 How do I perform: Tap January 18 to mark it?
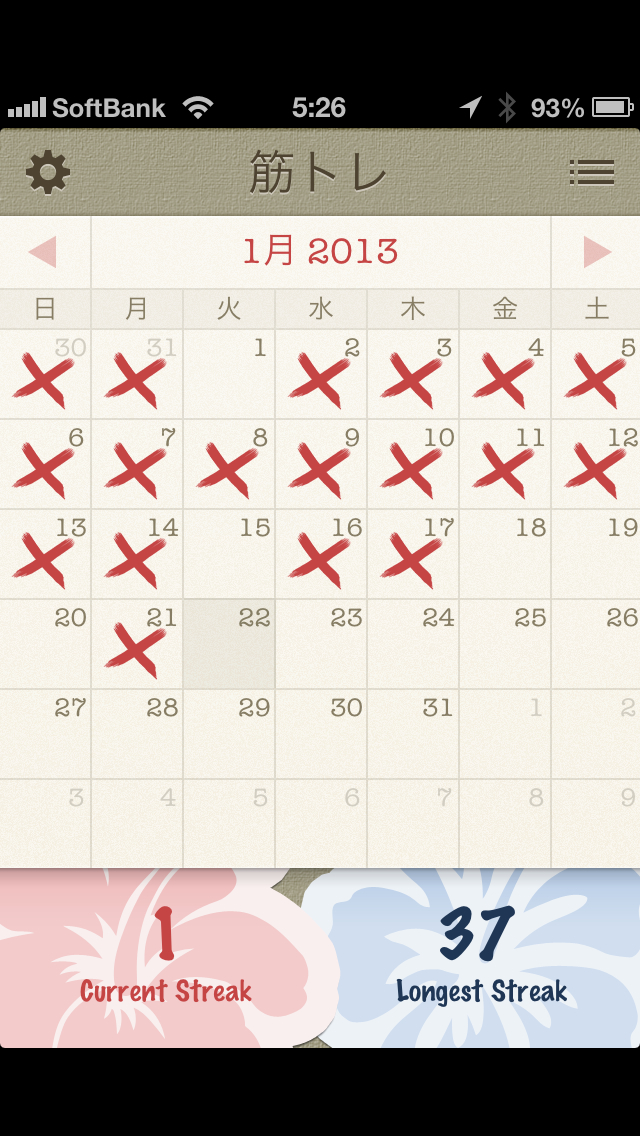click(505, 555)
